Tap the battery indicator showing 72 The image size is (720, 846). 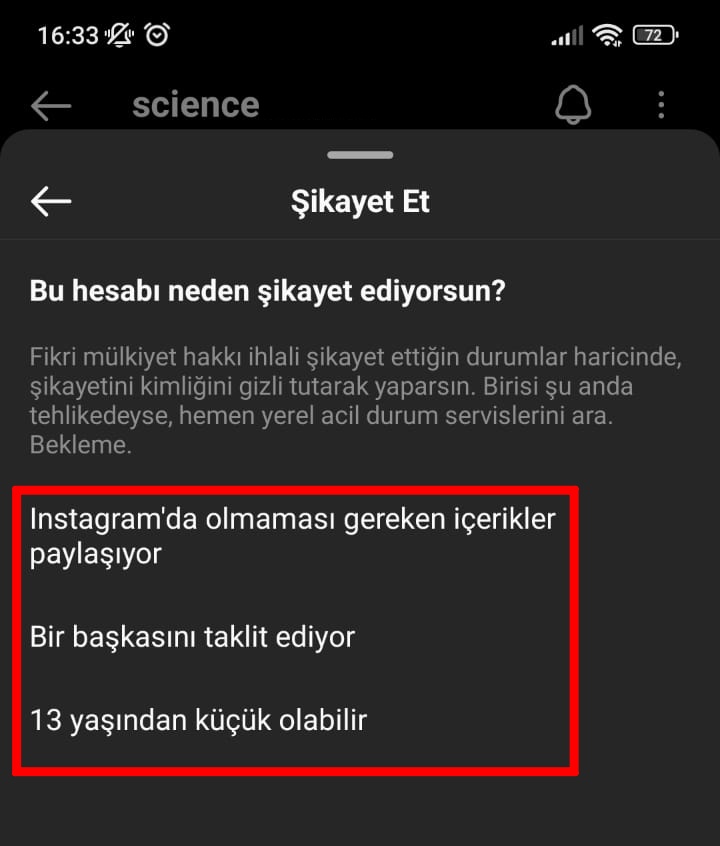(662, 32)
